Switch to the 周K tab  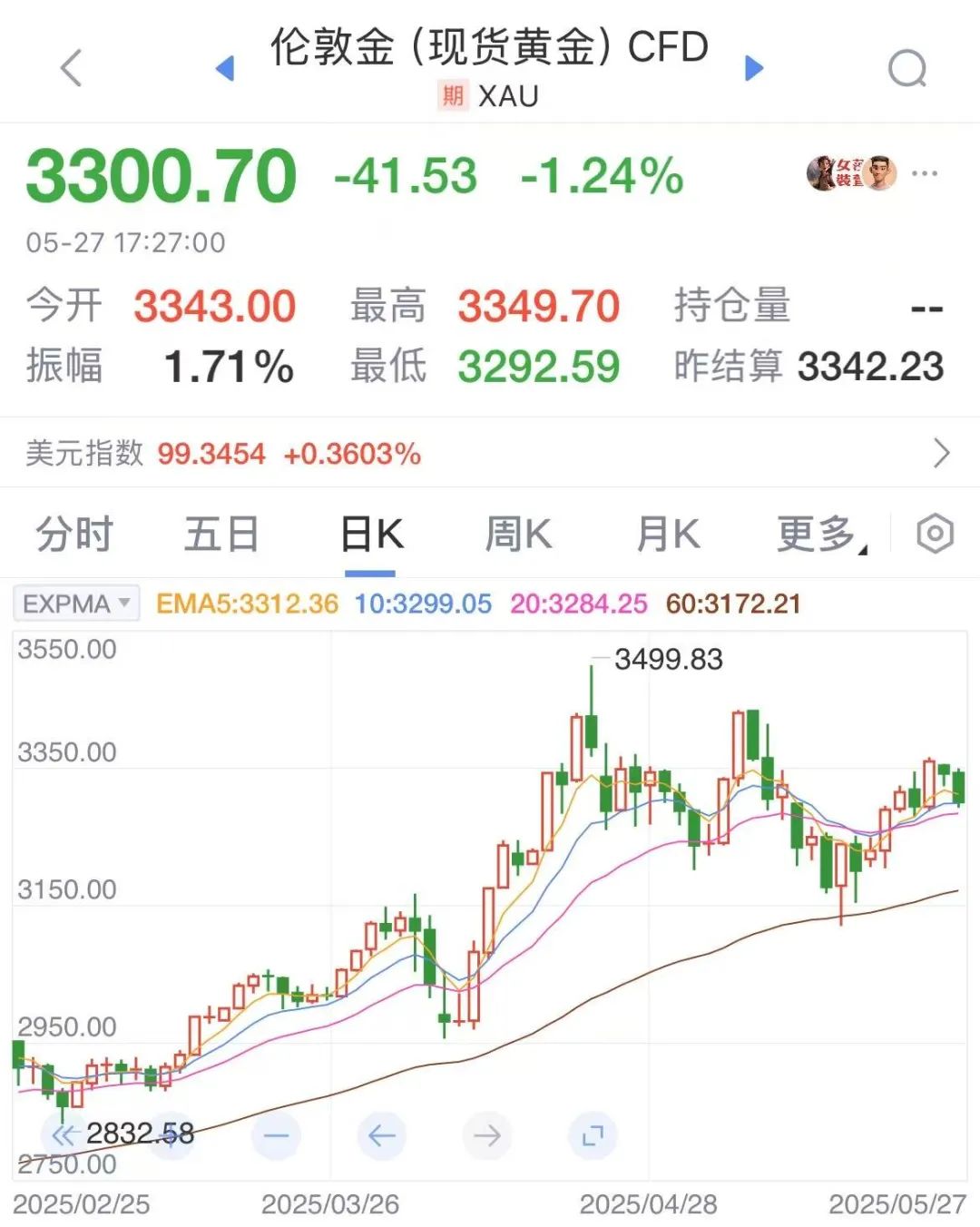click(x=517, y=535)
